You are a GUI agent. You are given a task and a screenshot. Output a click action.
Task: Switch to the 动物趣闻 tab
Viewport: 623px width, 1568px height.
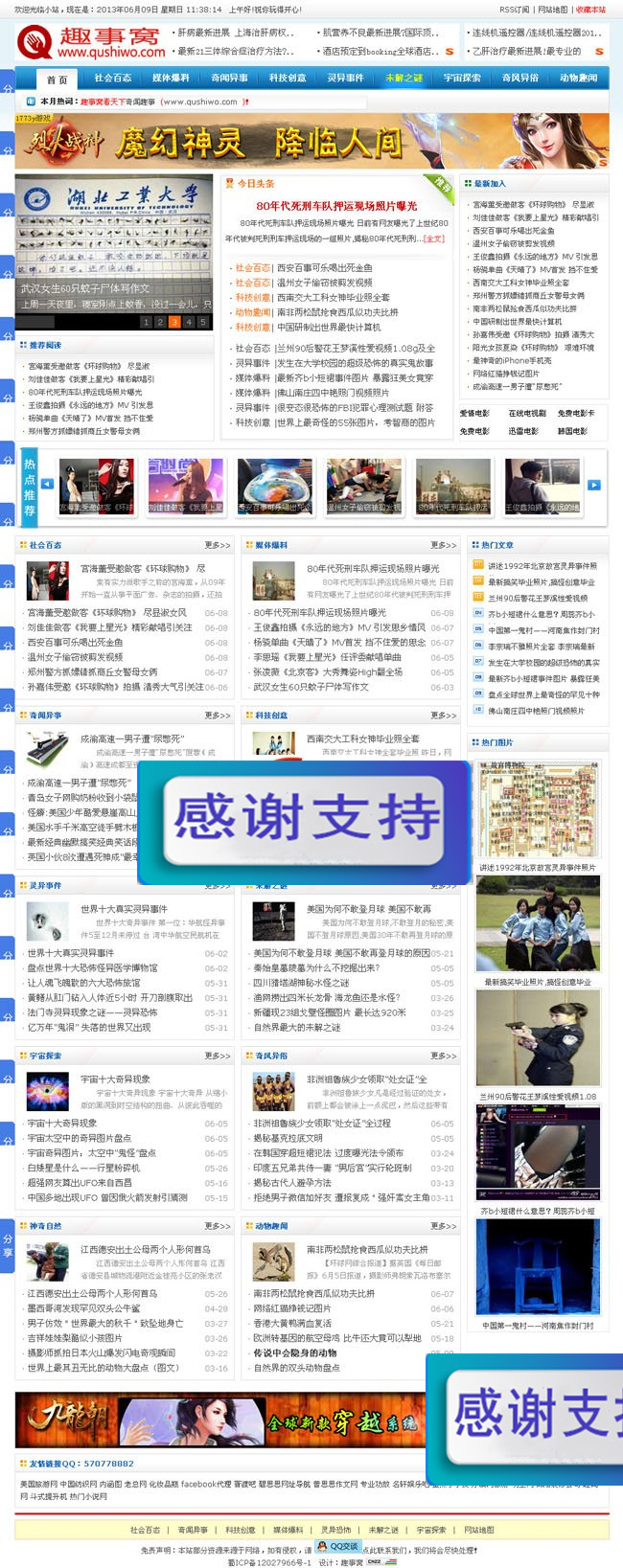(x=578, y=79)
